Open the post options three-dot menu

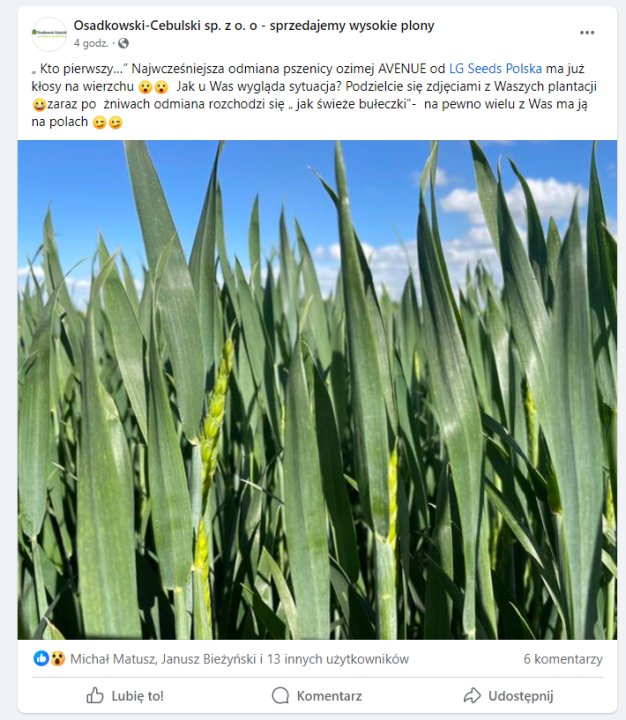click(587, 33)
